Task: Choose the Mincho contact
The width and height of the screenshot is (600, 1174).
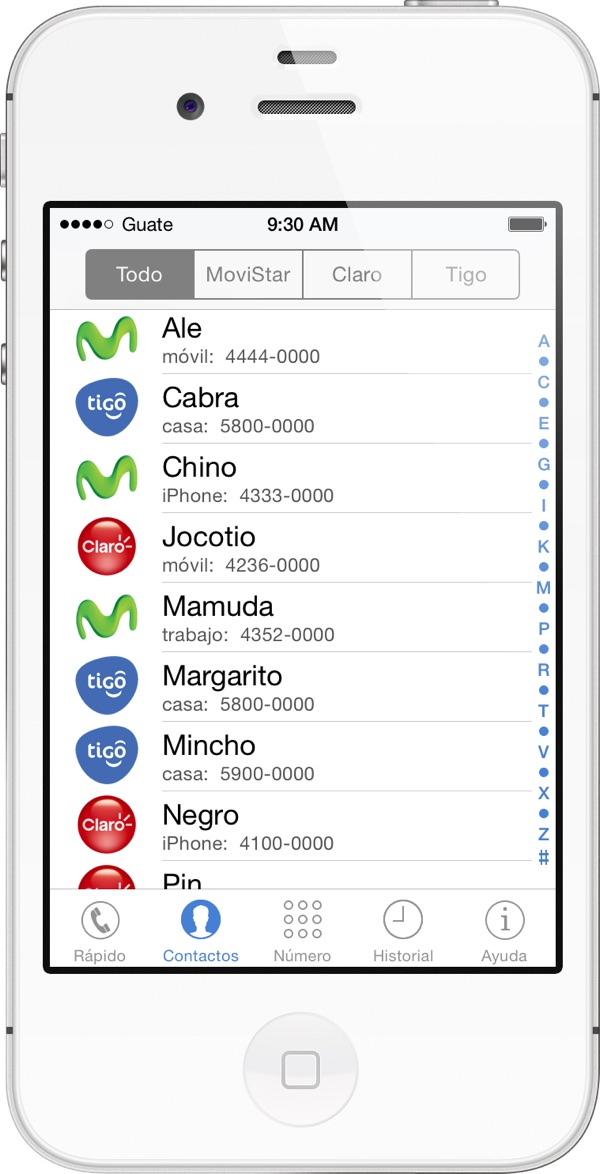Action: [x=291, y=756]
